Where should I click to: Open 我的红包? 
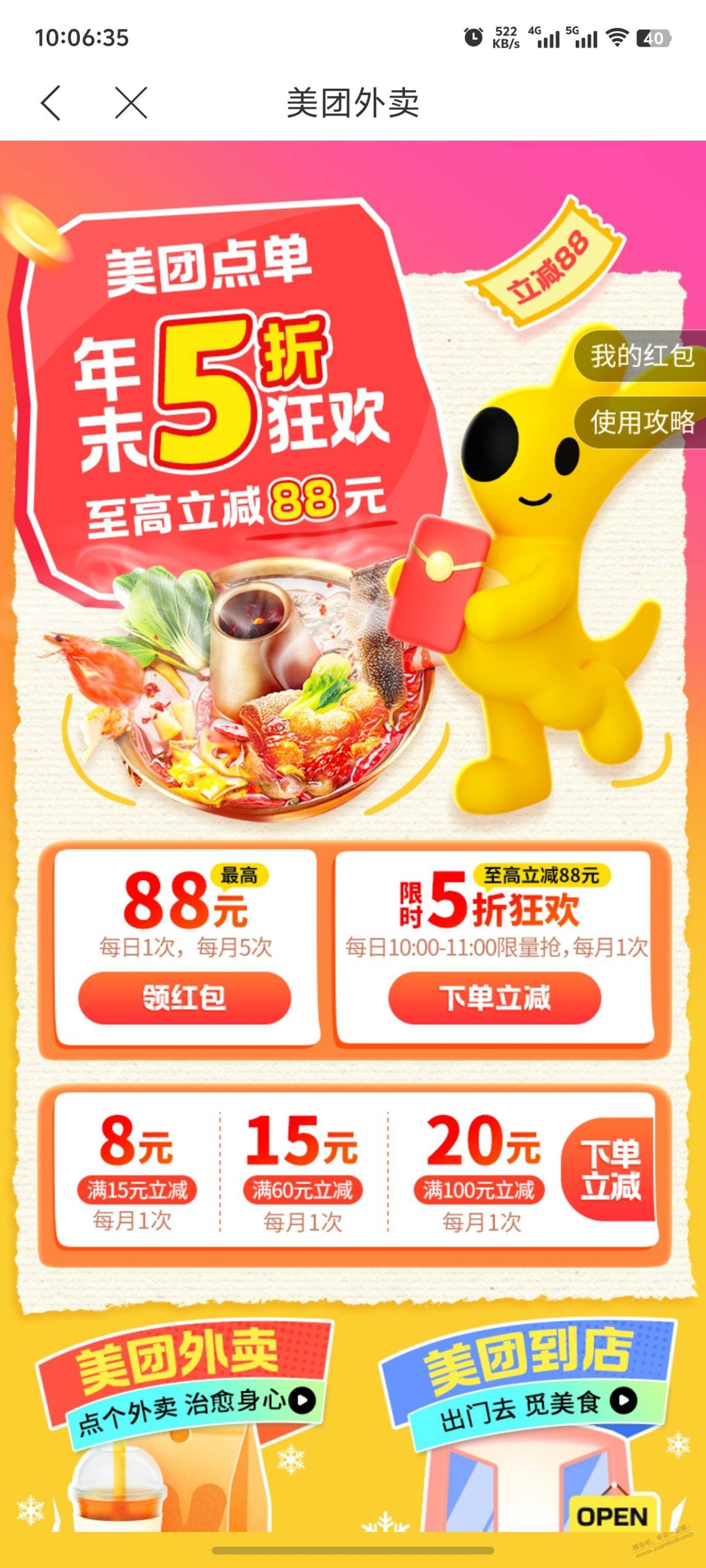tap(640, 355)
